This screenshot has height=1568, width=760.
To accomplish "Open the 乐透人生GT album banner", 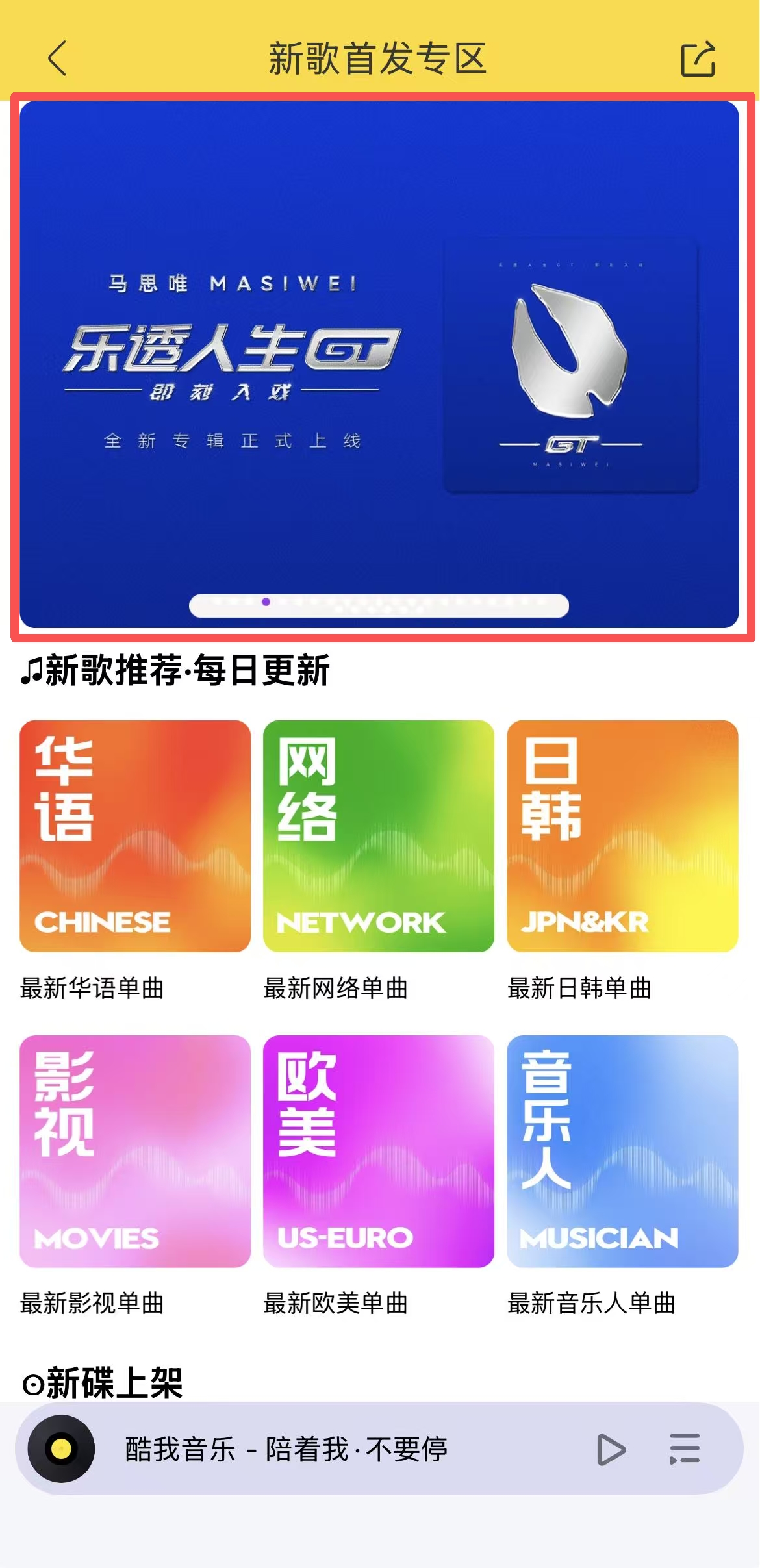I will click(379, 365).
